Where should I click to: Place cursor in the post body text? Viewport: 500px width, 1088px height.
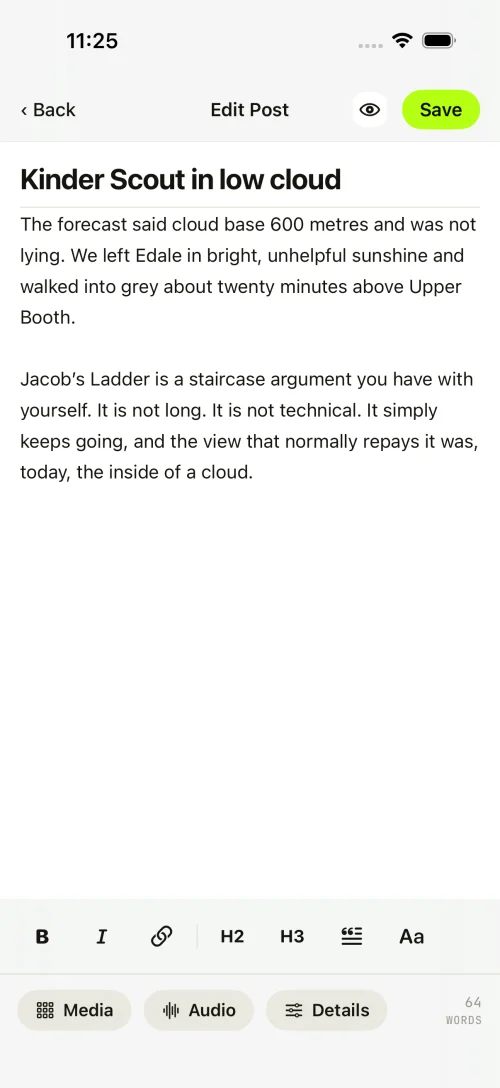tap(250, 348)
